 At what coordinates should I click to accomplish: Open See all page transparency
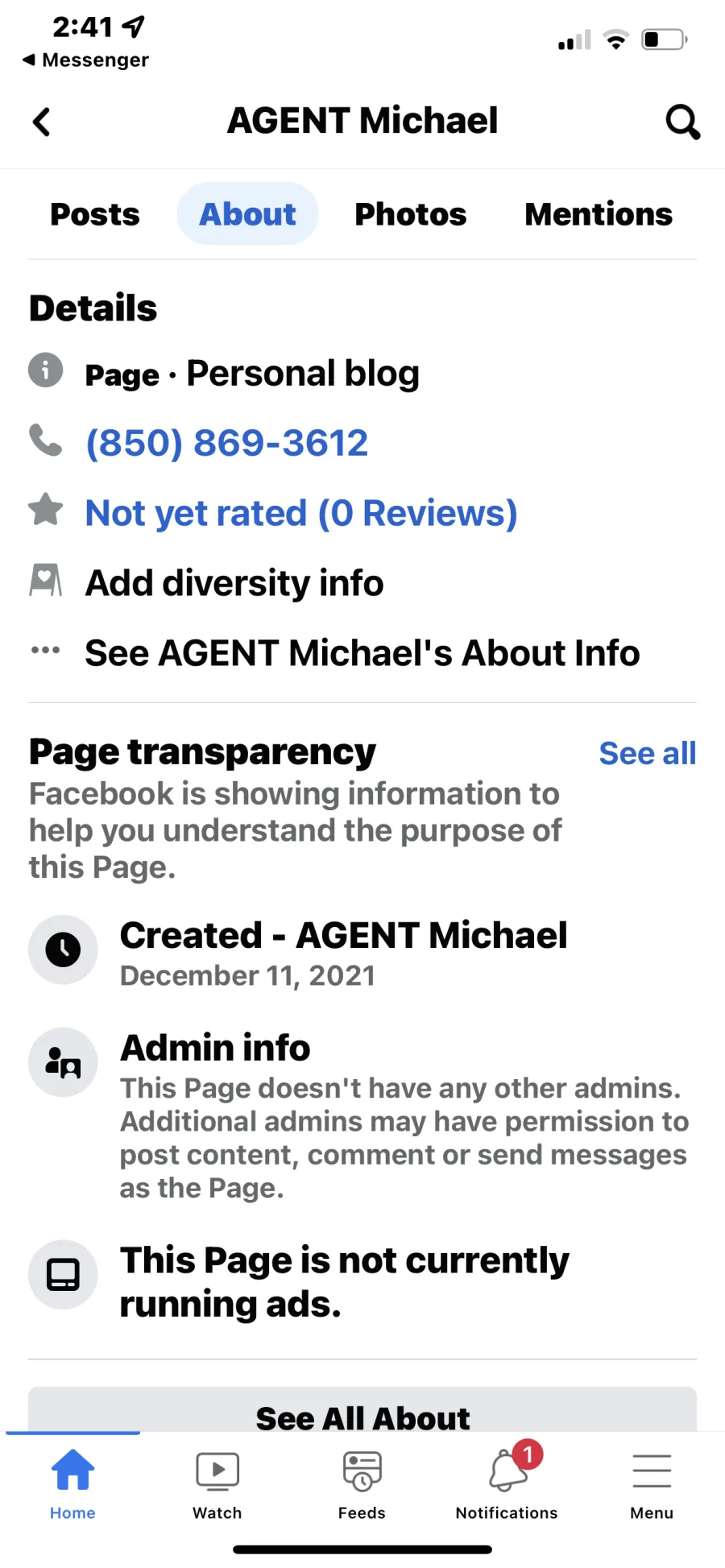[648, 754]
